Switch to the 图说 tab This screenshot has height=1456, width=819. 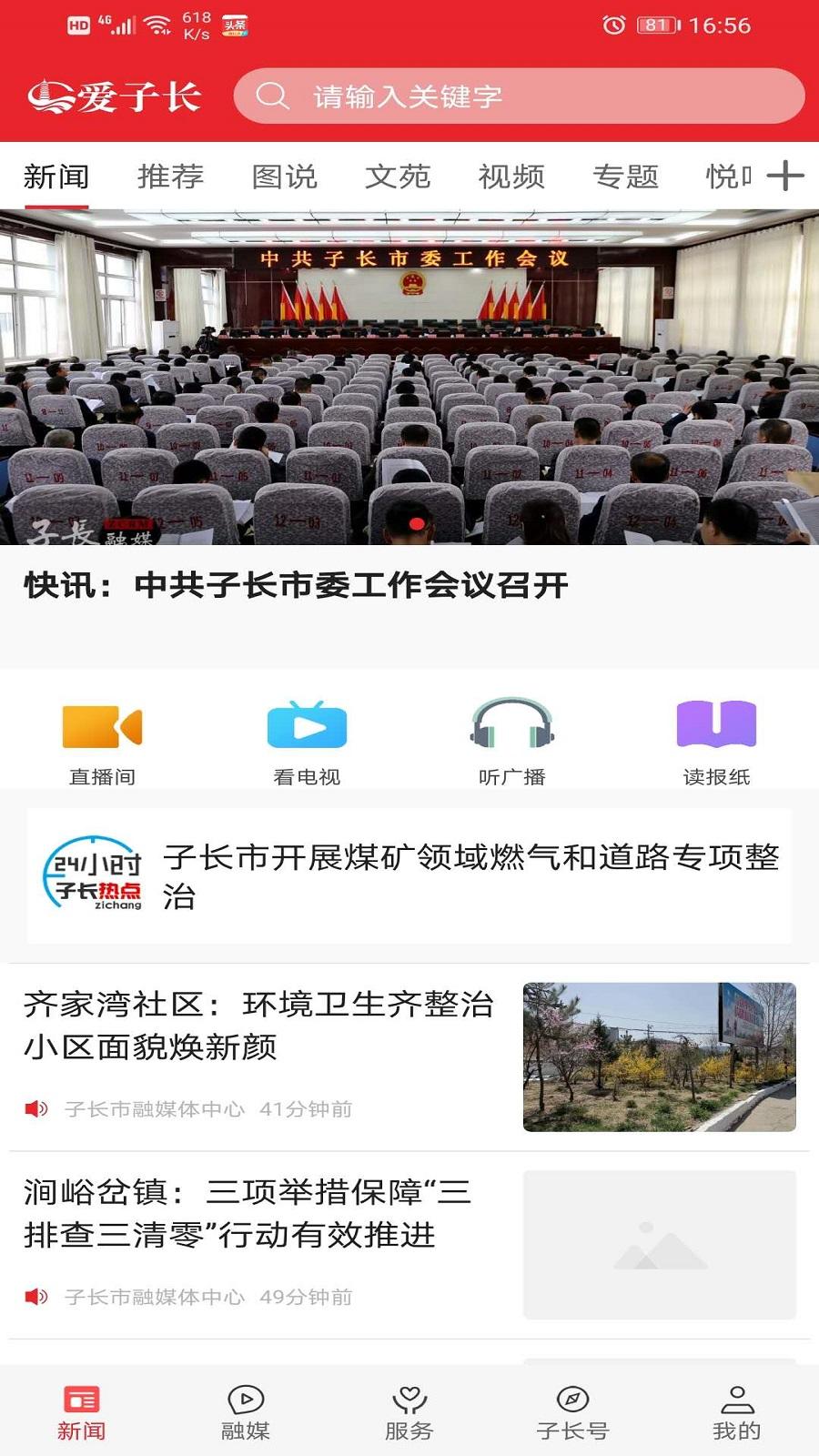[284, 176]
